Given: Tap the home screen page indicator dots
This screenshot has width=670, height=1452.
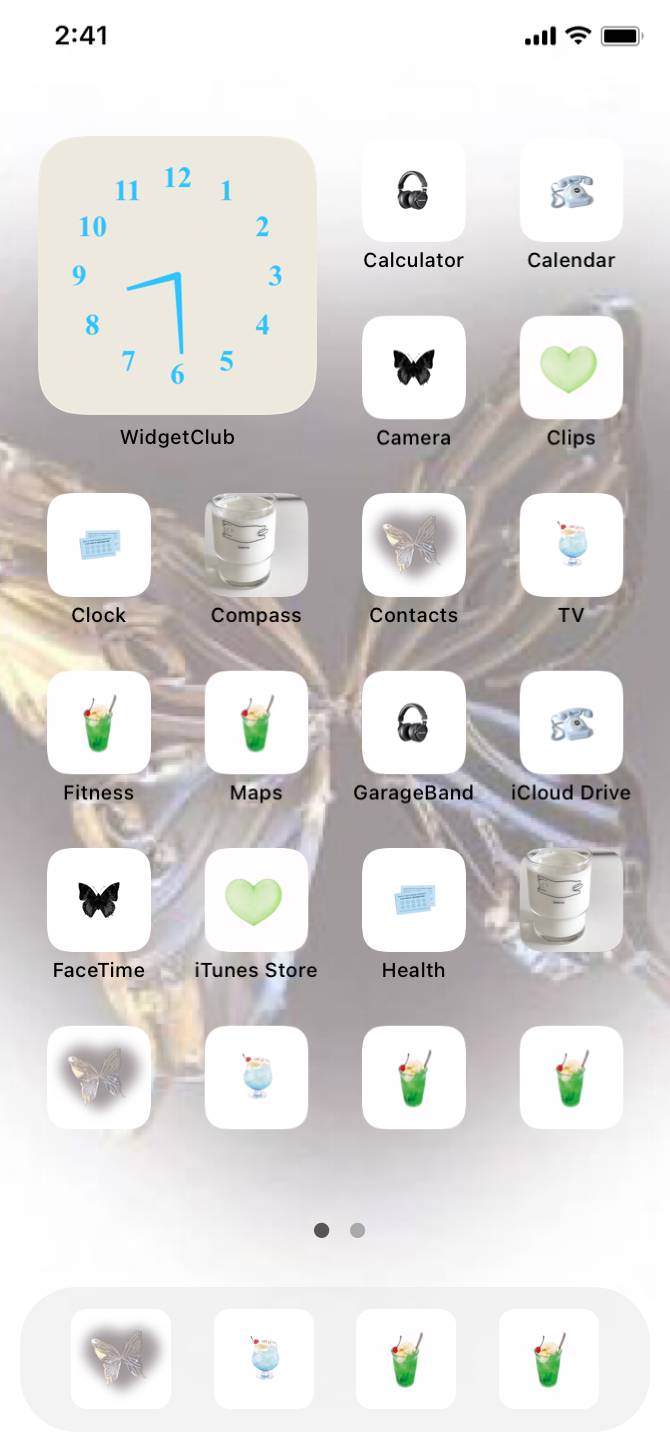Looking at the screenshot, I should point(339,1230).
